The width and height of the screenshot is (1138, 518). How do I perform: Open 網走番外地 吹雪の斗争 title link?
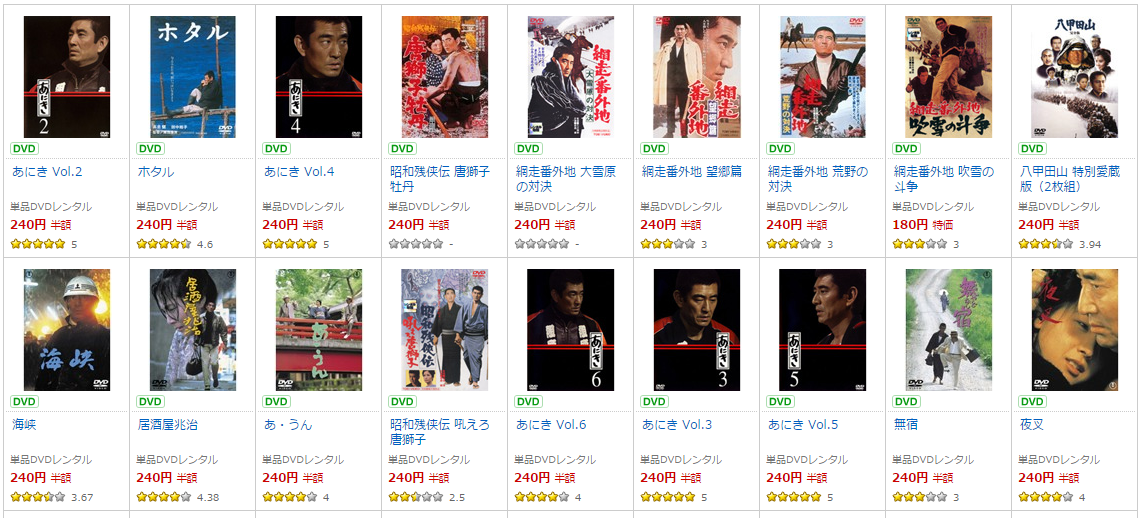(x=943, y=172)
